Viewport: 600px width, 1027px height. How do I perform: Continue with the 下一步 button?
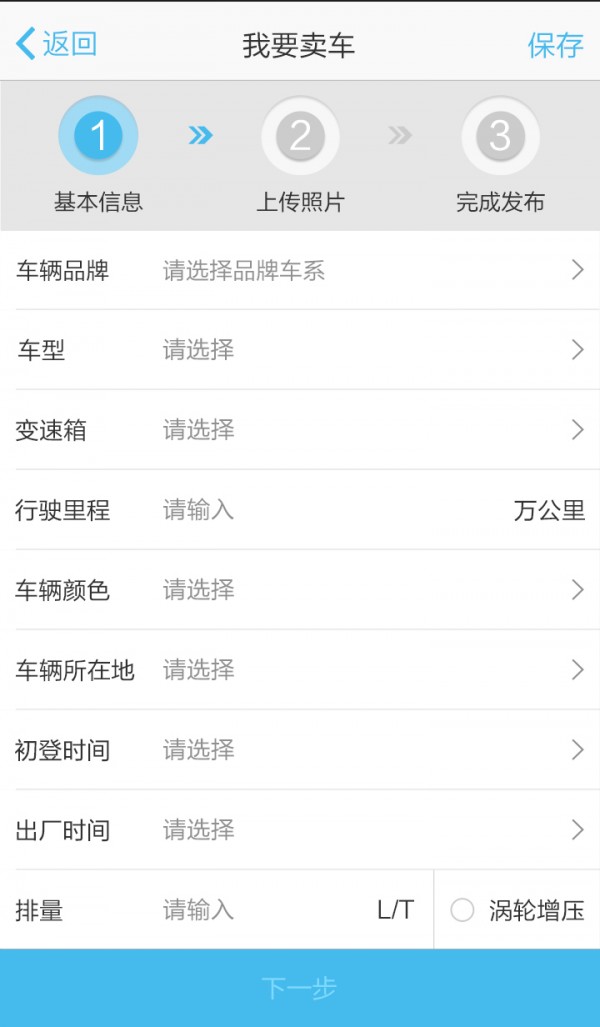300,989
